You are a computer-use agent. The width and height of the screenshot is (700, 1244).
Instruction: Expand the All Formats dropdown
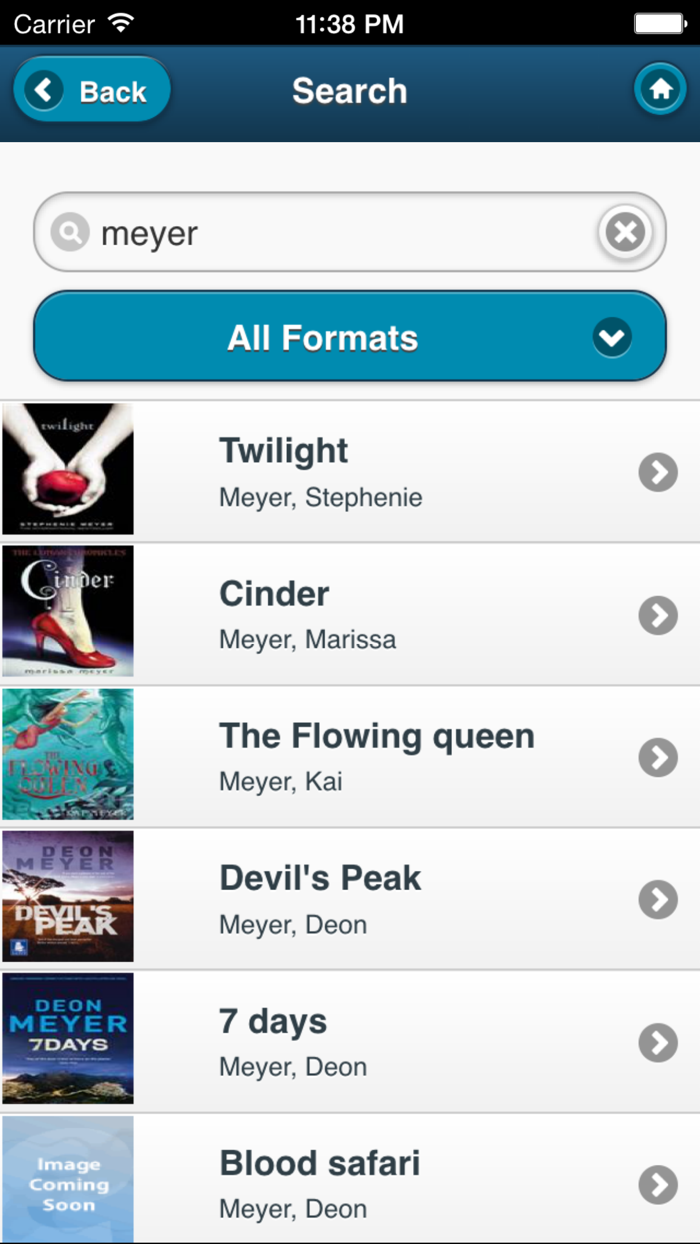(350, 337)
